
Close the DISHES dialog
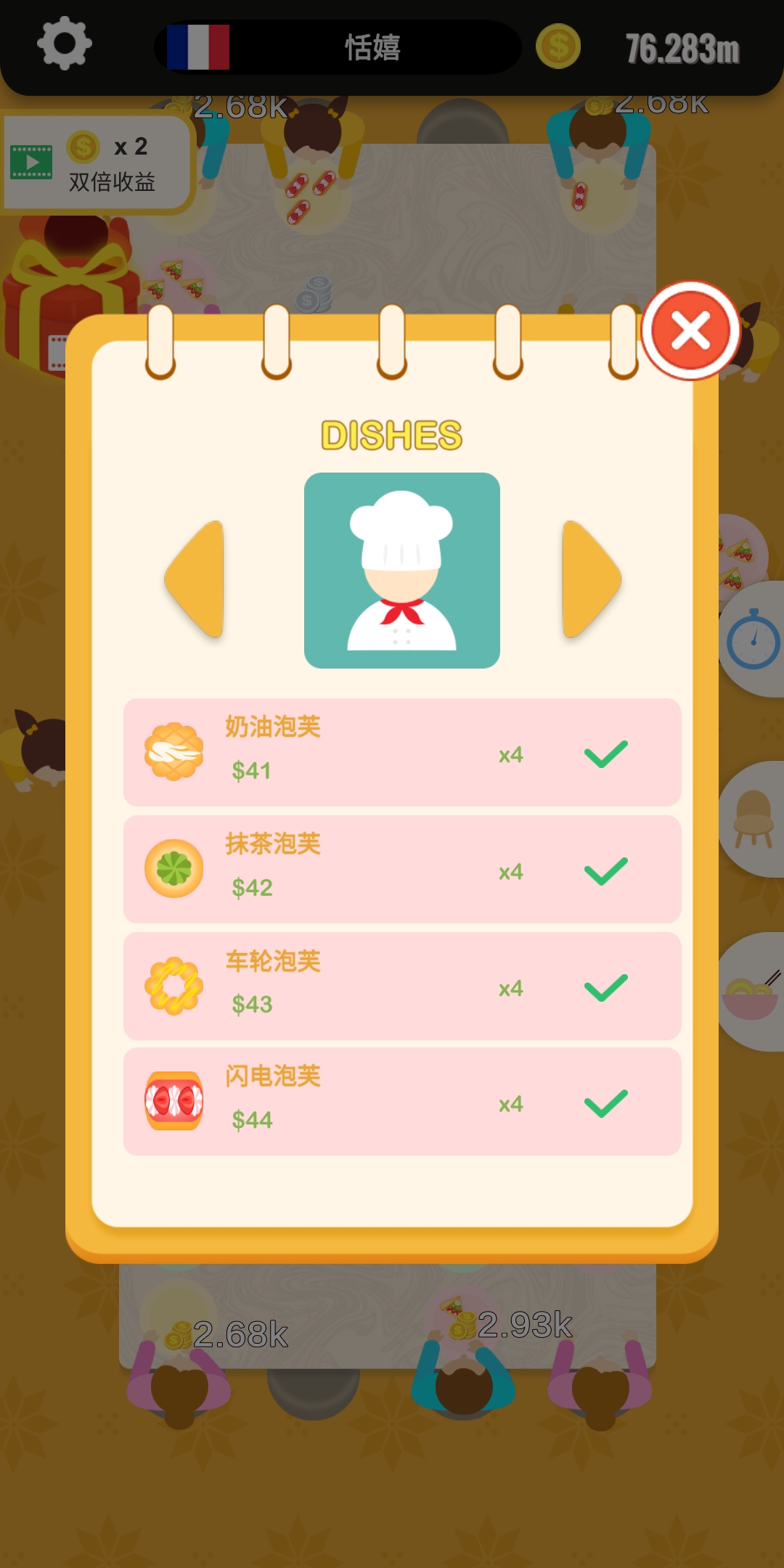point(690,331)
